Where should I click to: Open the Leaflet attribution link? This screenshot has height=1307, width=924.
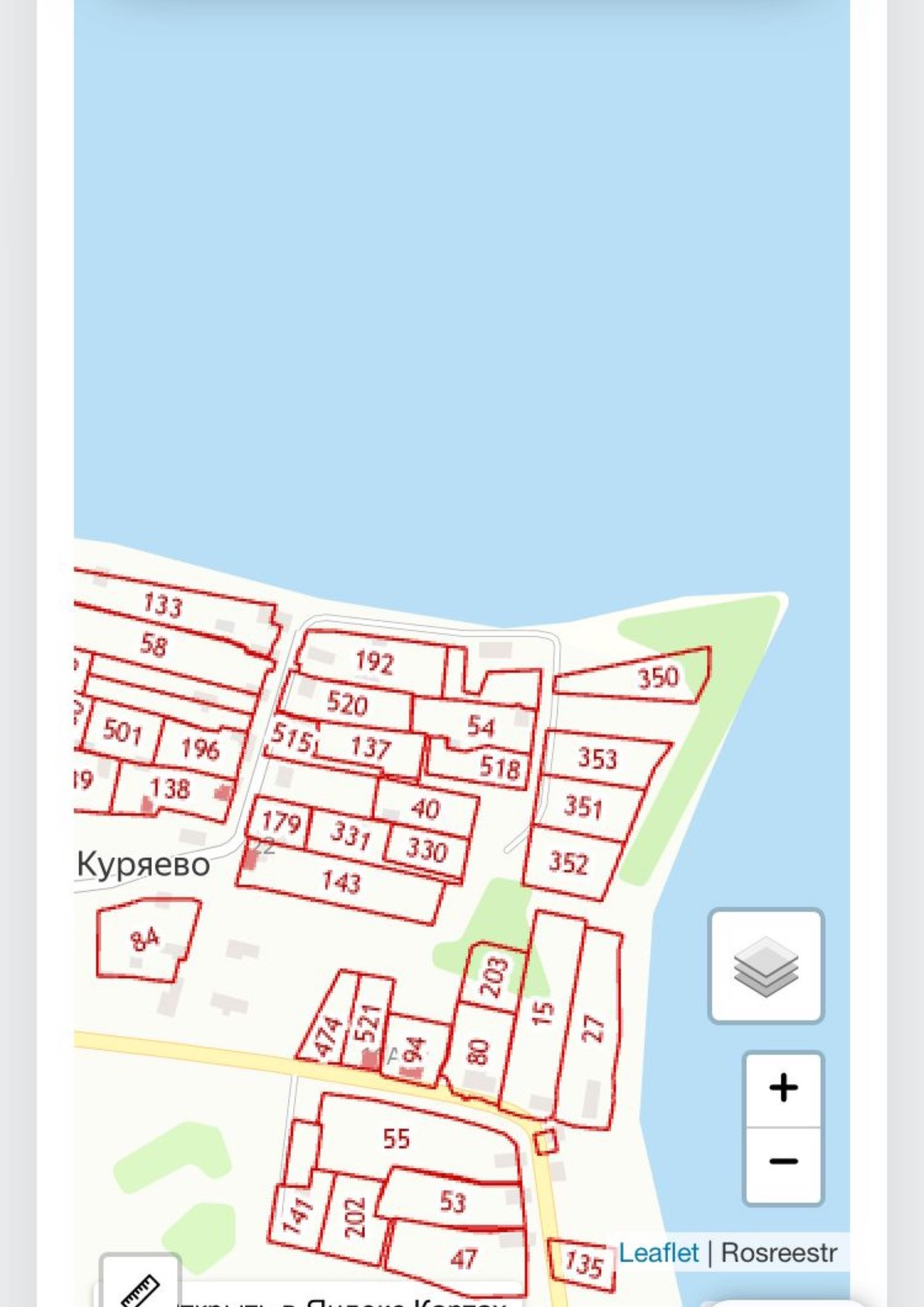click(x=658, y=1253)
